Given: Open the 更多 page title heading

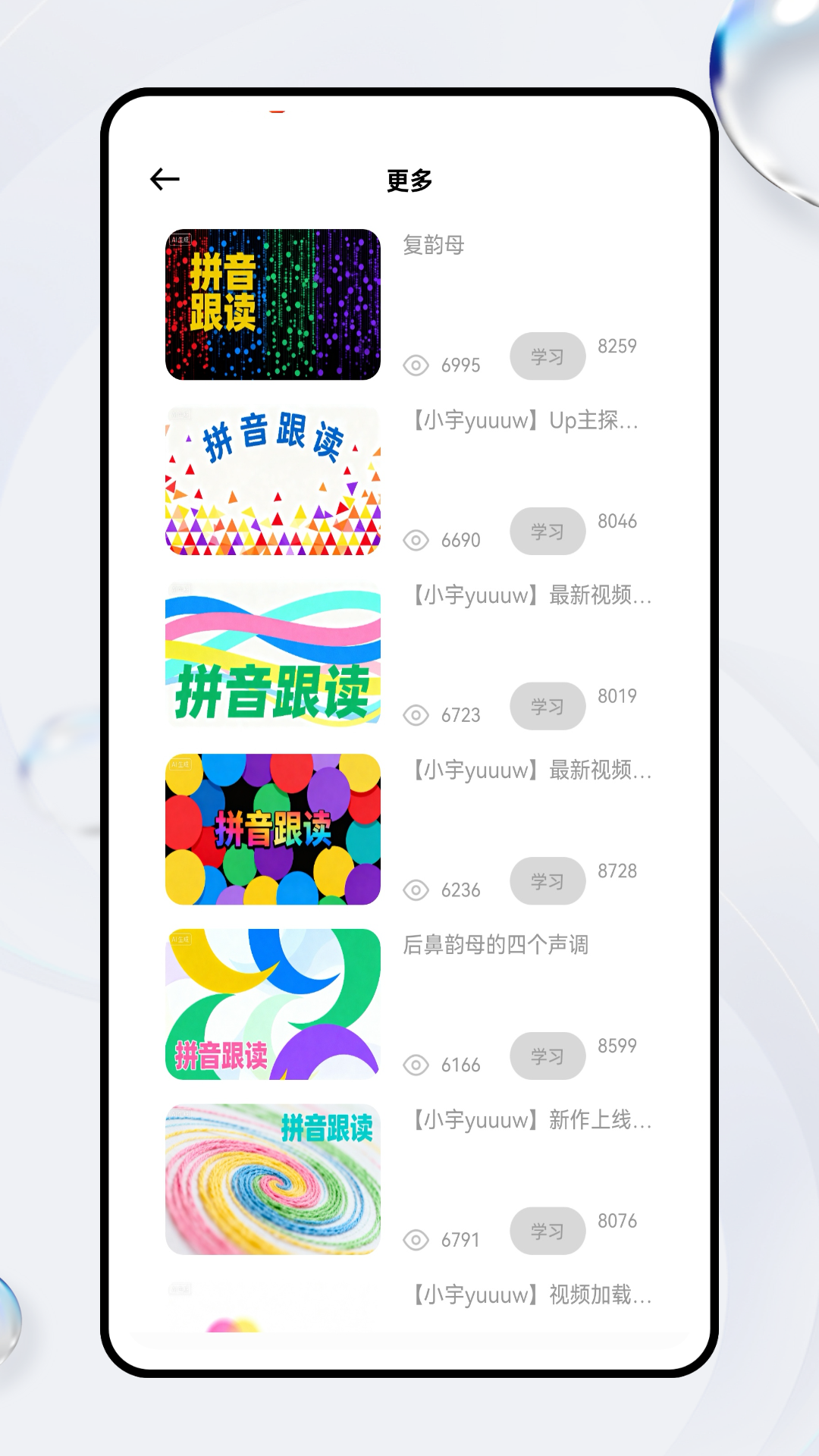Looking at the screenshot, I should click(408, 180).
